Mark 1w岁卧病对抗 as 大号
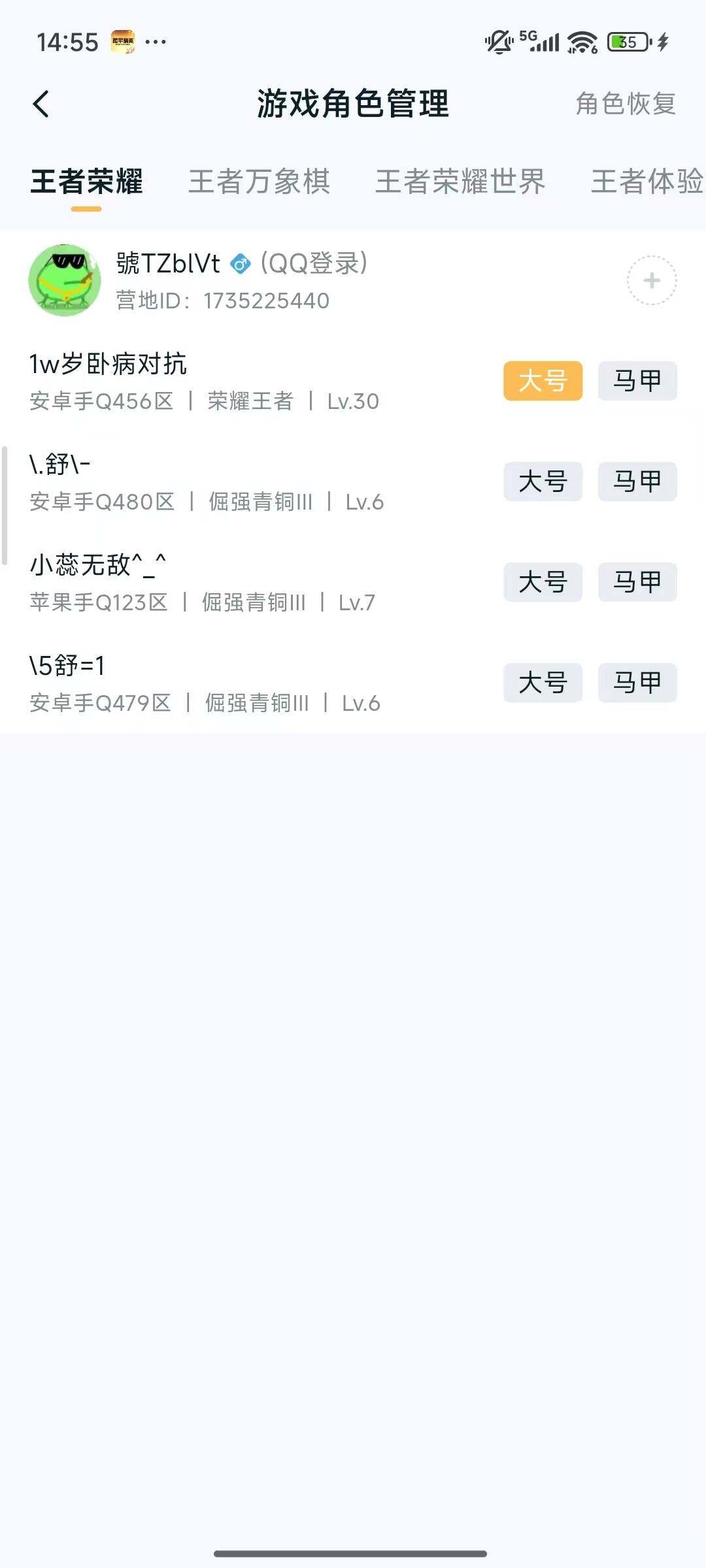This screenshot has width=706, height=1568. coord(544,382)
